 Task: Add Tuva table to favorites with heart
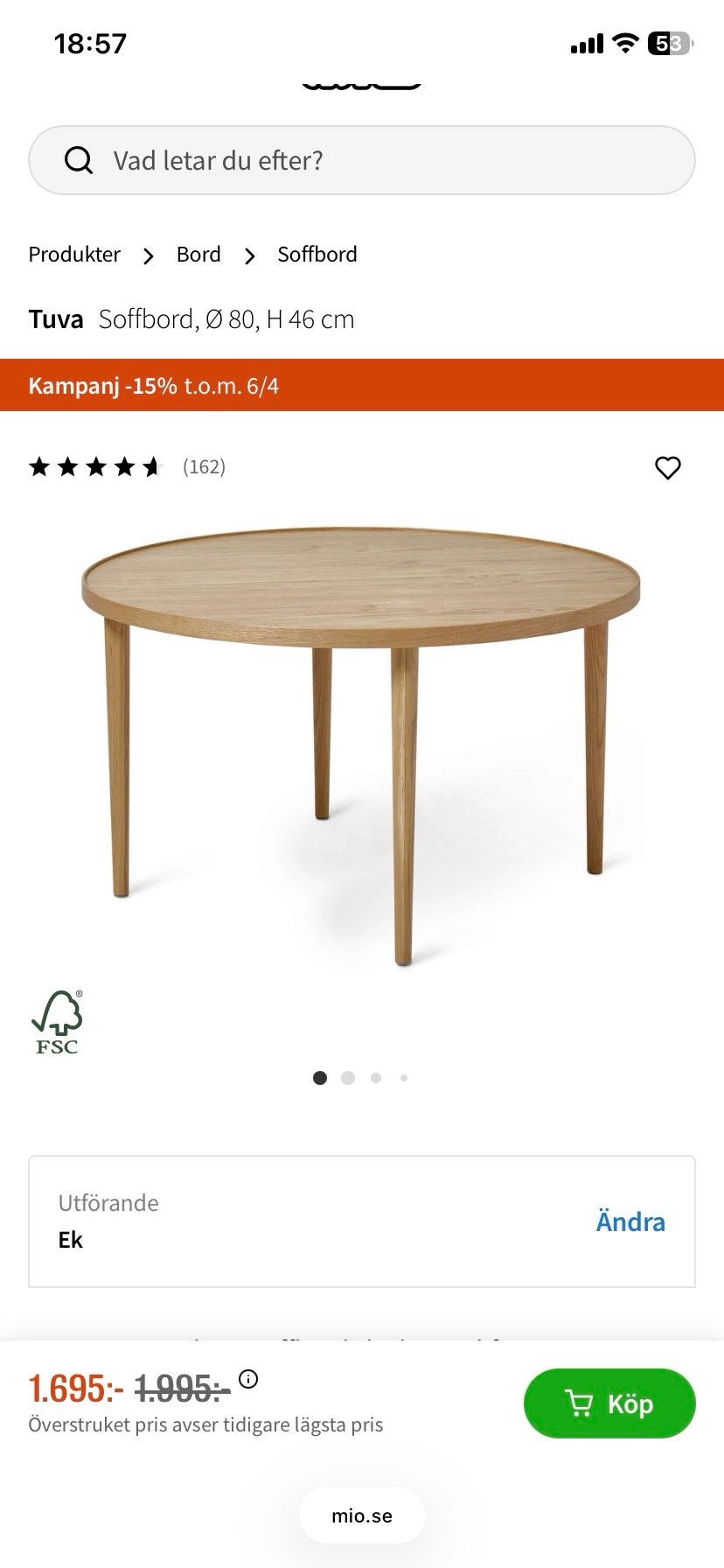(668, 468)
